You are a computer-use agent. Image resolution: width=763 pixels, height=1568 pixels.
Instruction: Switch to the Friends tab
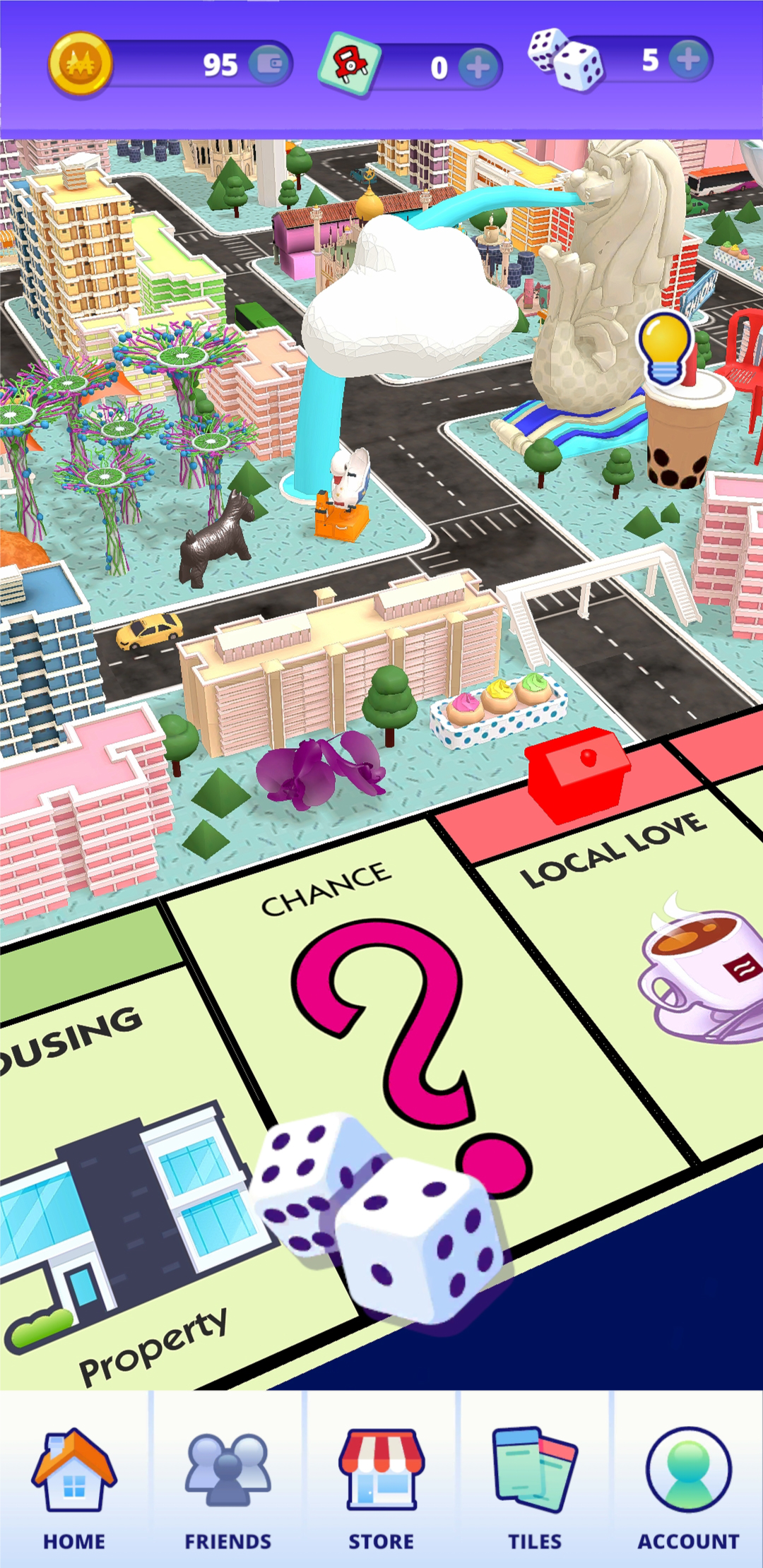227,1489
